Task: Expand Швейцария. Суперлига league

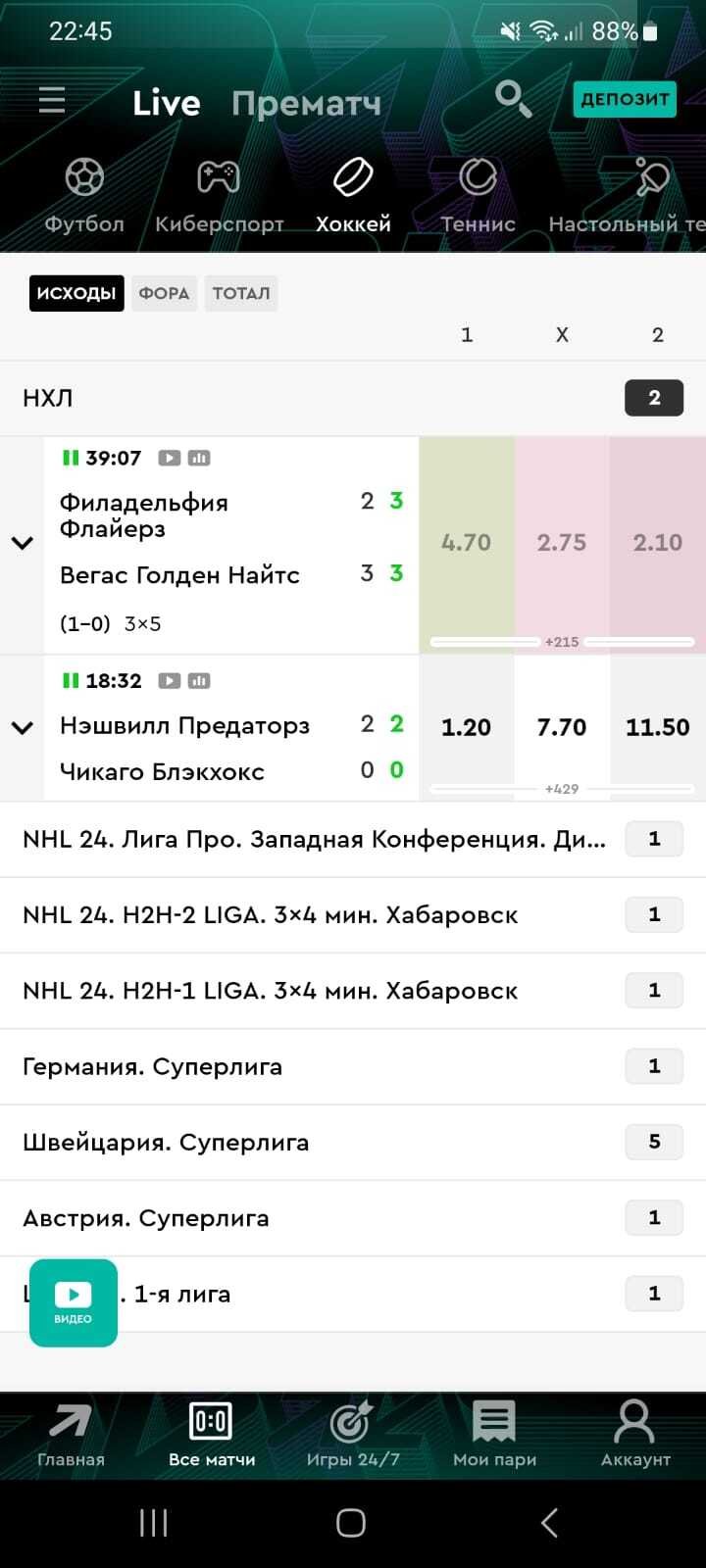Action: coord(353,1142)
